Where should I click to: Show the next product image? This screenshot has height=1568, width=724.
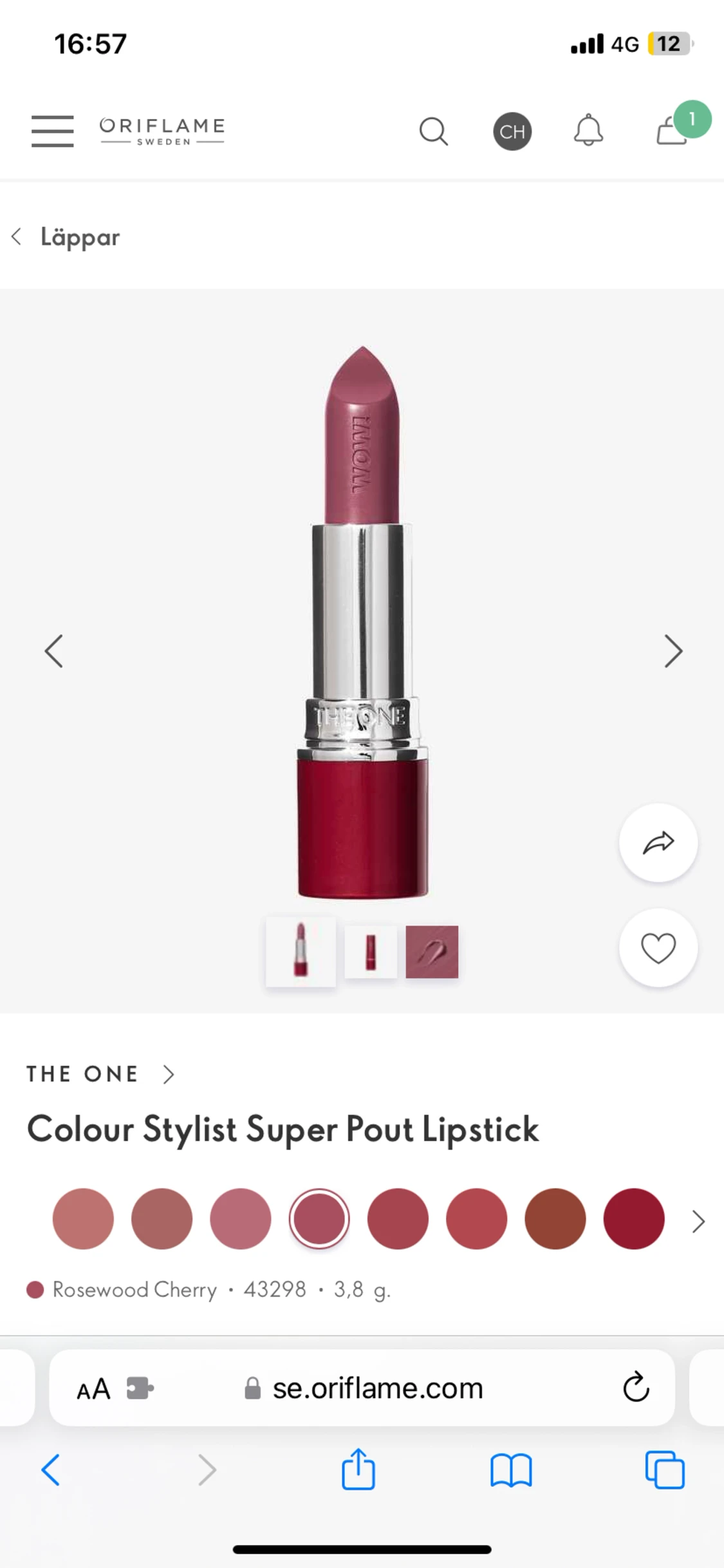pyautogui.click(x=673, y=651)
